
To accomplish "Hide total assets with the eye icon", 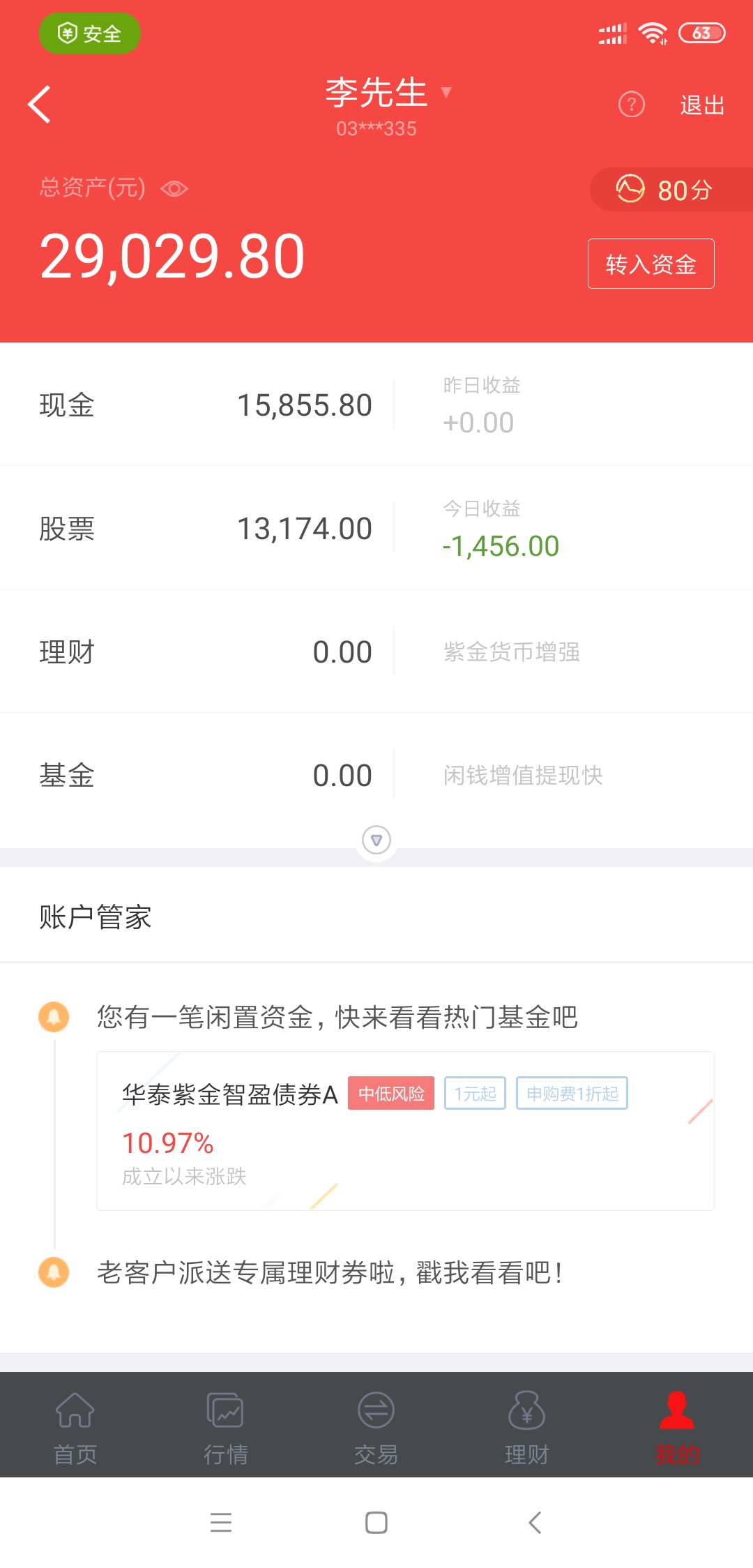I will tap(174, 188).
